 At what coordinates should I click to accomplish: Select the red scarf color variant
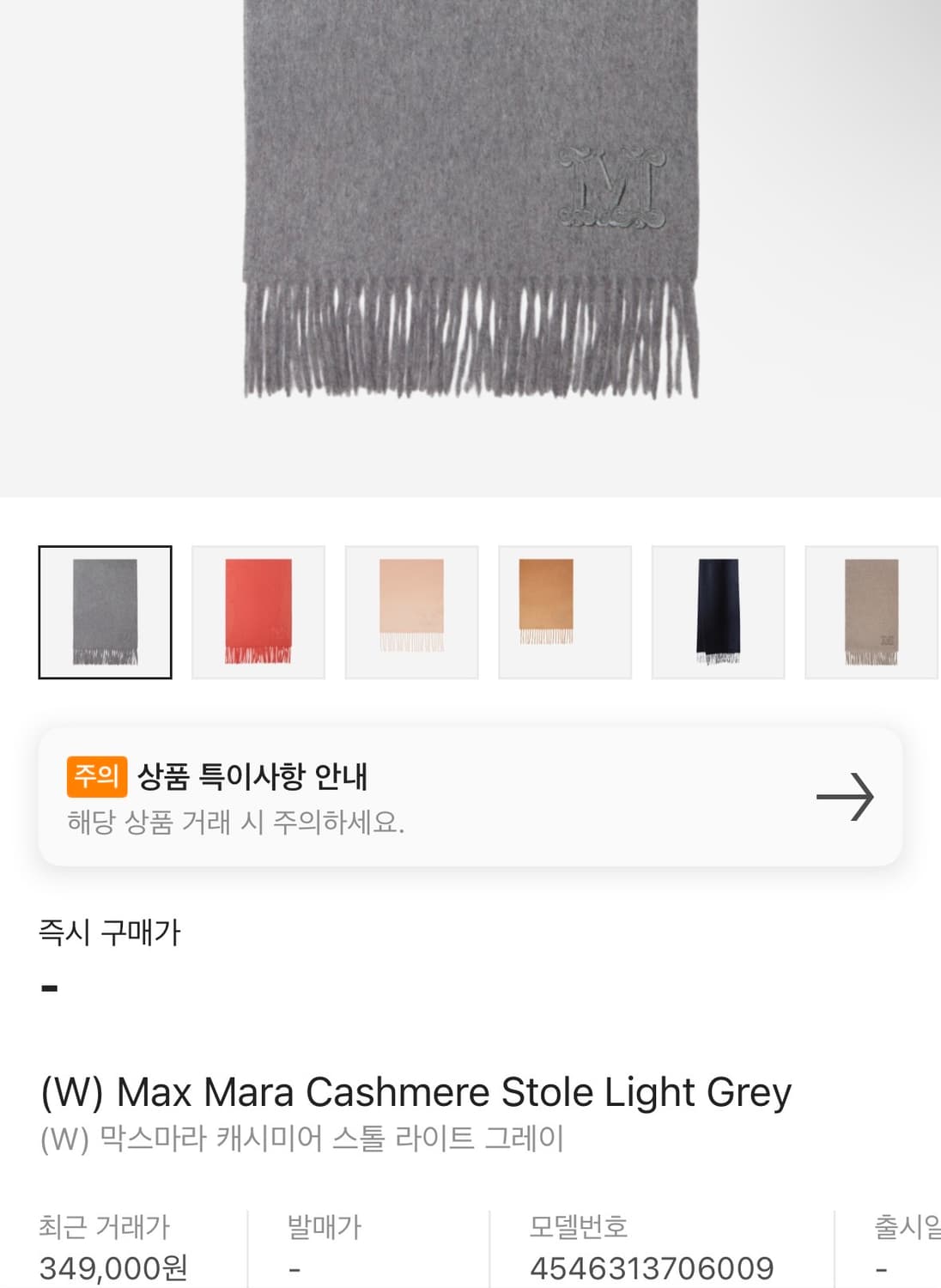coord(258,611)
